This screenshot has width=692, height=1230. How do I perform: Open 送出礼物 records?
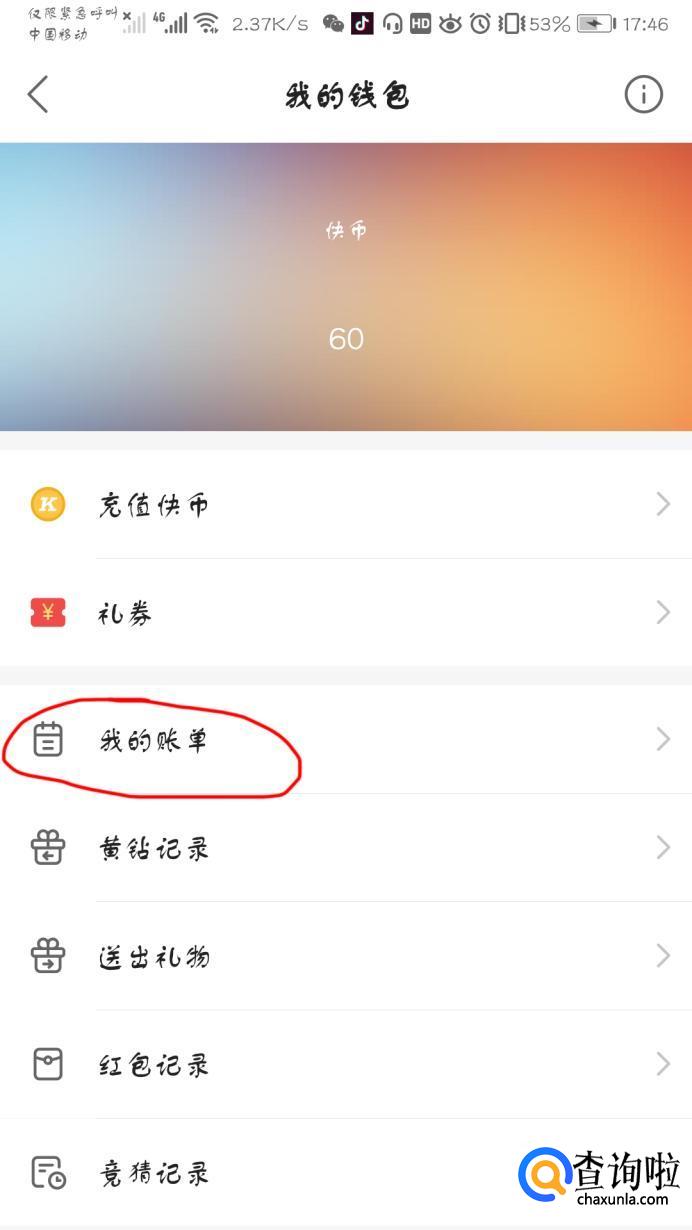tap(346, 957)
